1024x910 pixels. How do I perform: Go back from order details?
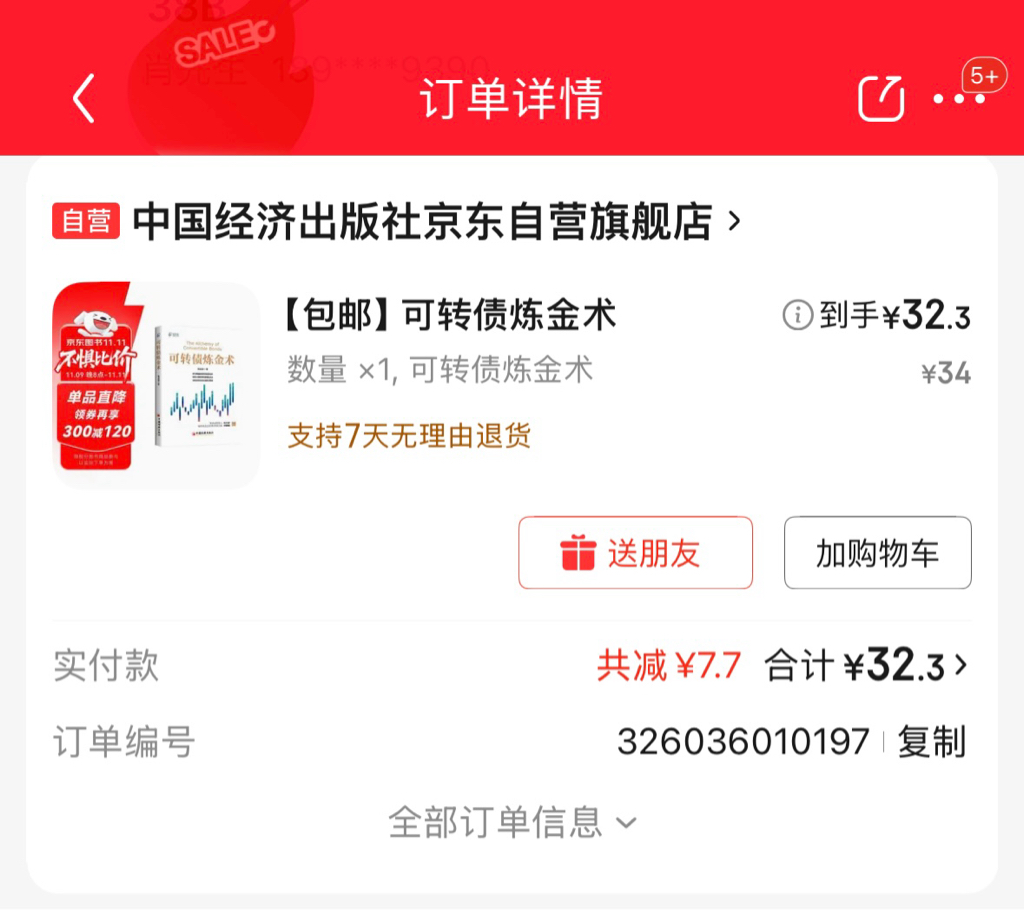coord(84,98)
